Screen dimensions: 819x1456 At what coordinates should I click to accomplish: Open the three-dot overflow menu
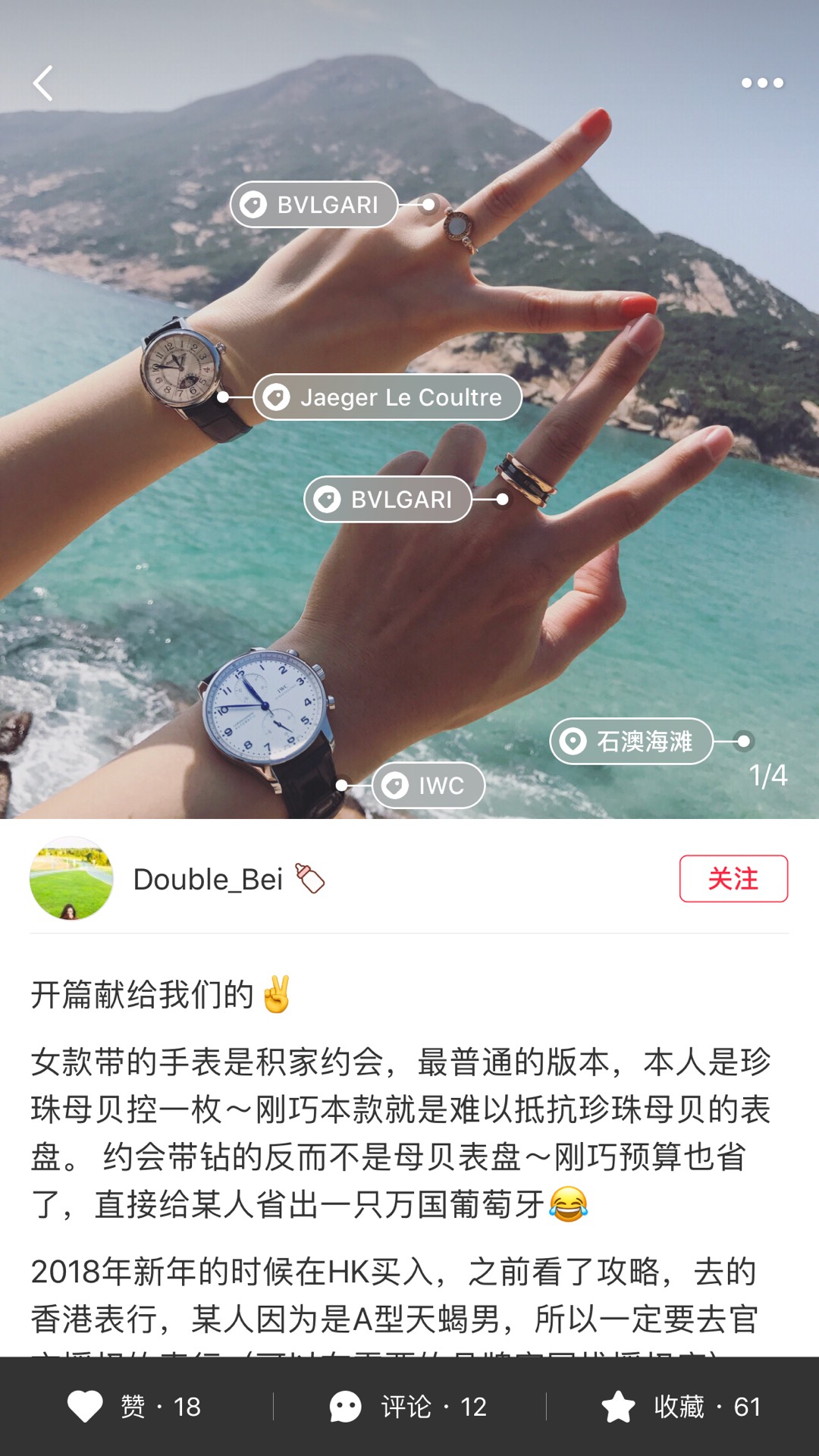point(762,83)
